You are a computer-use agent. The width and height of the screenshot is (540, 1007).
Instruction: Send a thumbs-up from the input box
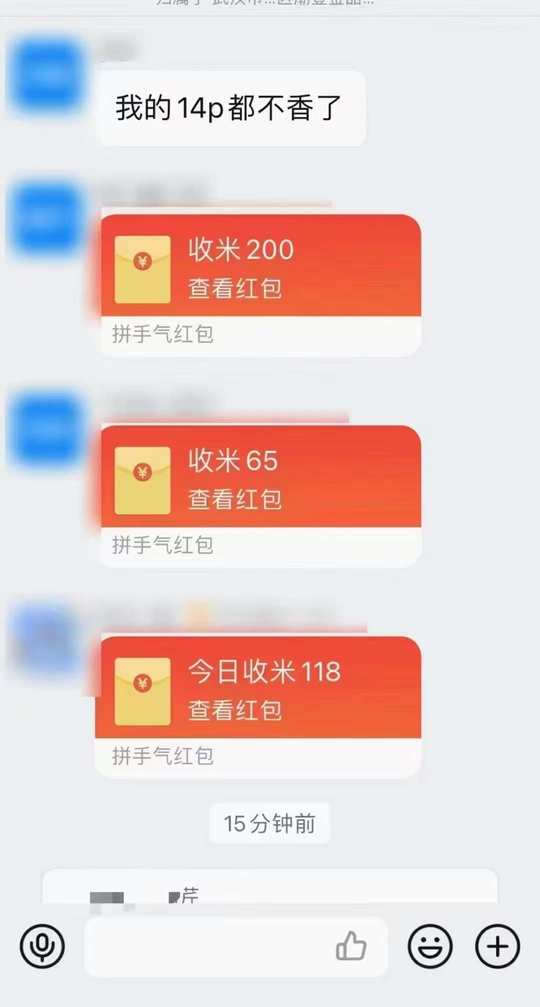click(x=351, y=947)
